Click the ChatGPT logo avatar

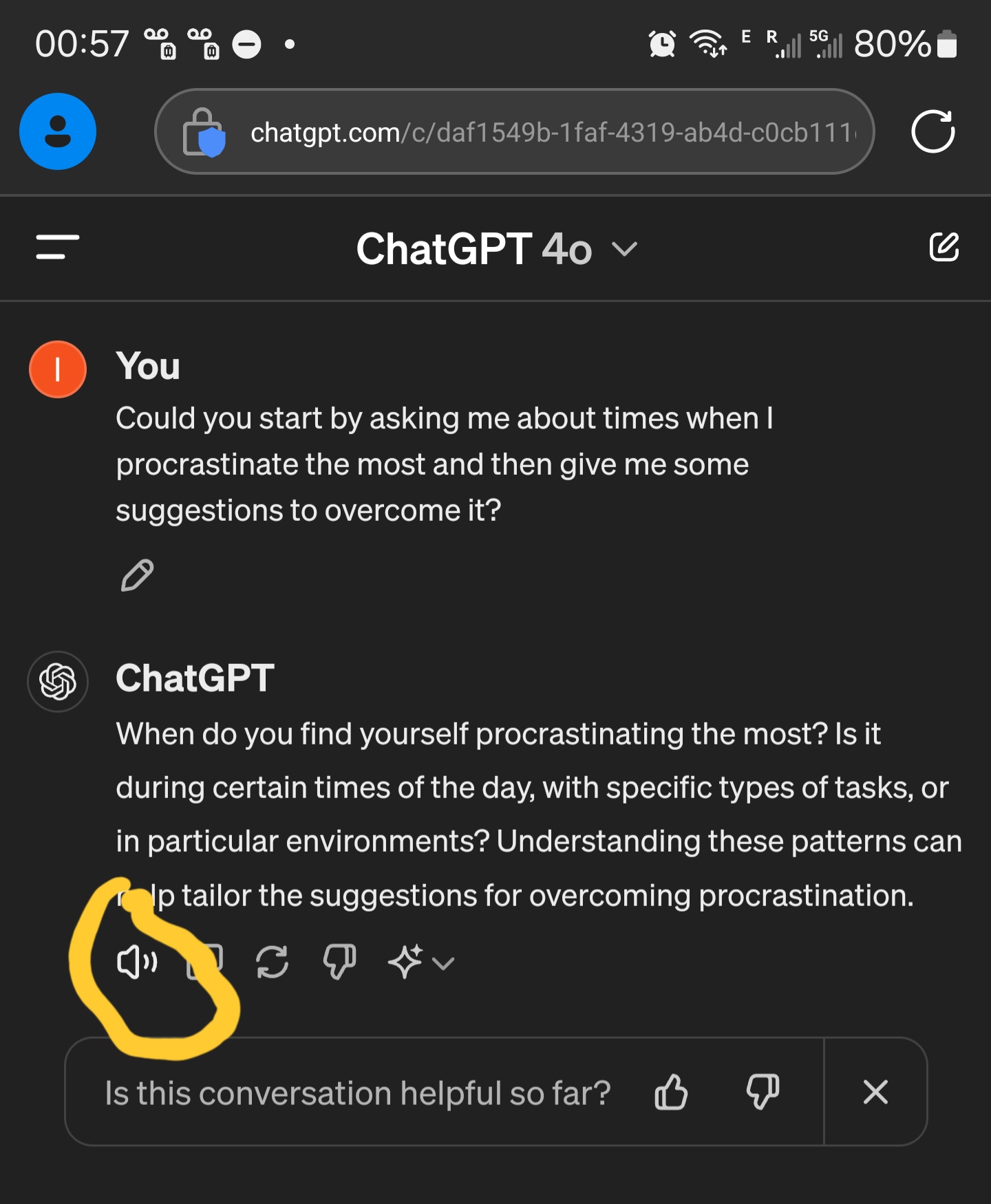coord(58,681)
